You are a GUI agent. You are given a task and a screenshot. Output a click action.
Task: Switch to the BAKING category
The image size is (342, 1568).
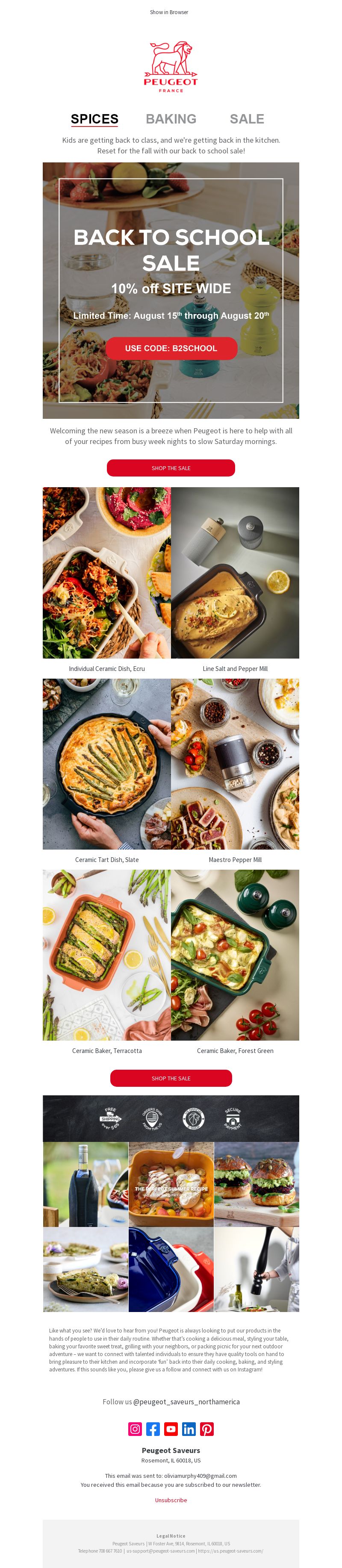171,119
